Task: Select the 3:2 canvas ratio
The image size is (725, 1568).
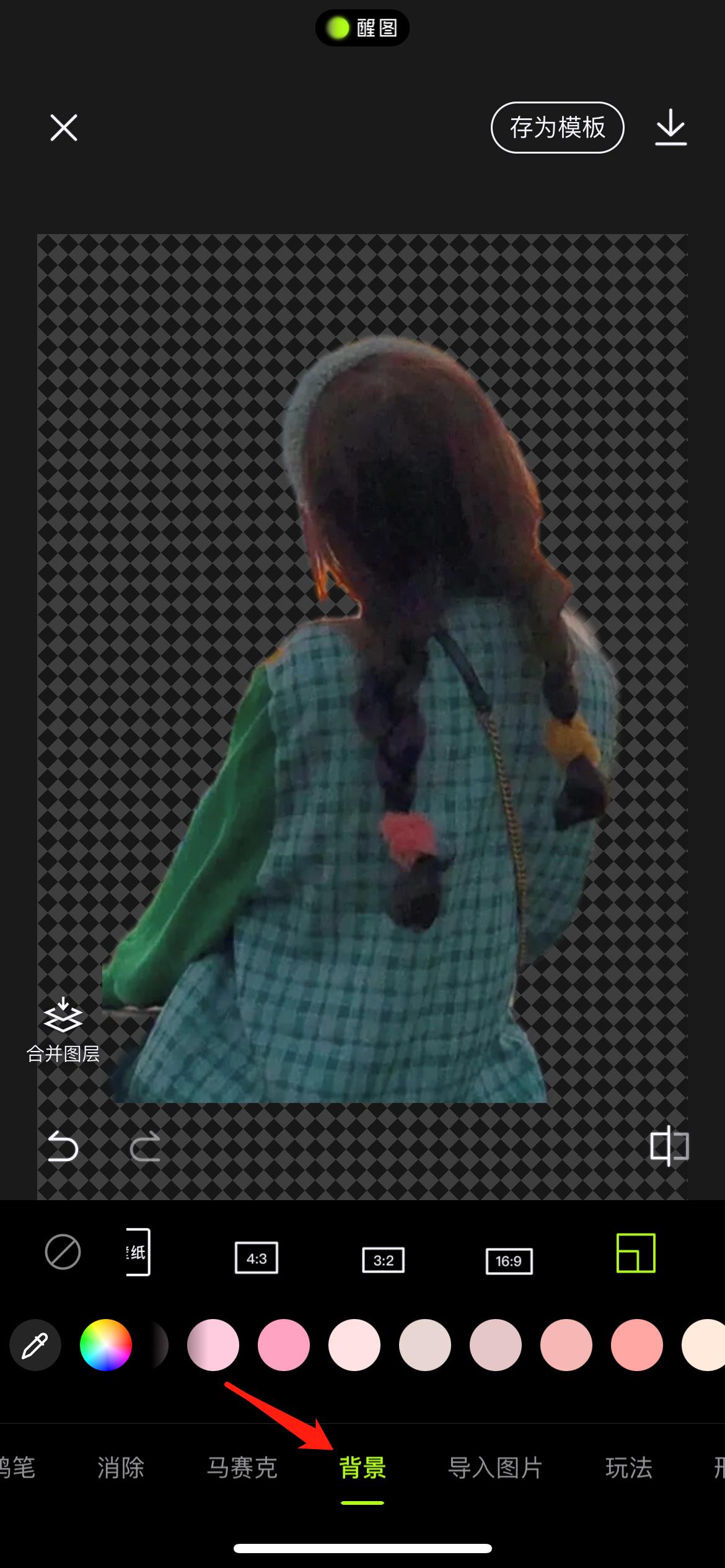Action: point(383,1260)
